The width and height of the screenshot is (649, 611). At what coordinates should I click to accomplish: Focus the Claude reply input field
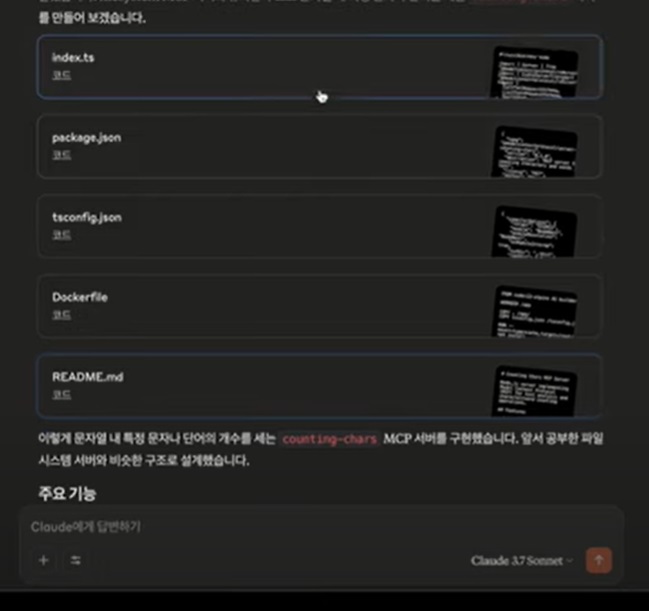click(300, 527)
